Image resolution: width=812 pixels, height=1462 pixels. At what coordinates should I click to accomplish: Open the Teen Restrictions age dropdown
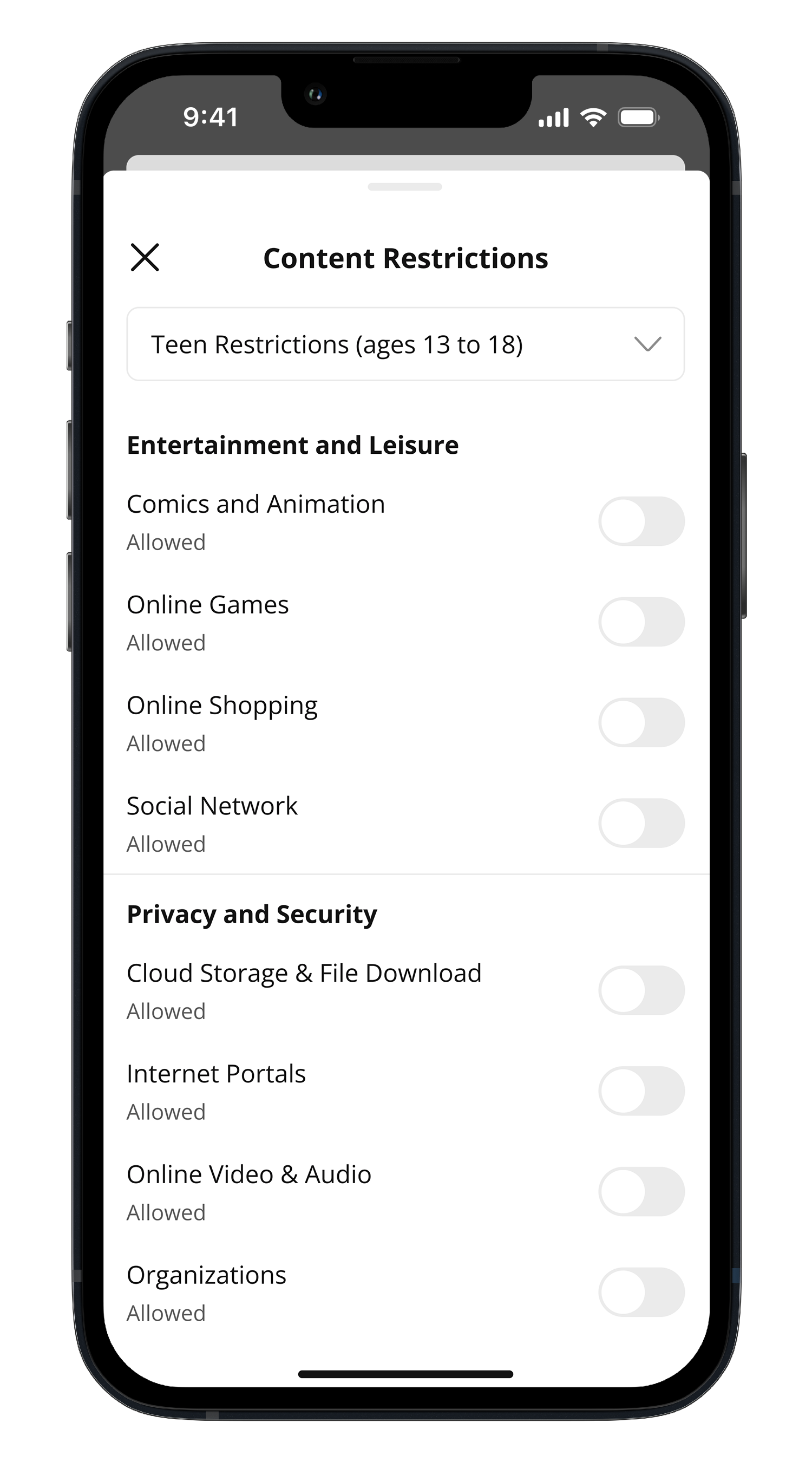[x=405, y=344]
